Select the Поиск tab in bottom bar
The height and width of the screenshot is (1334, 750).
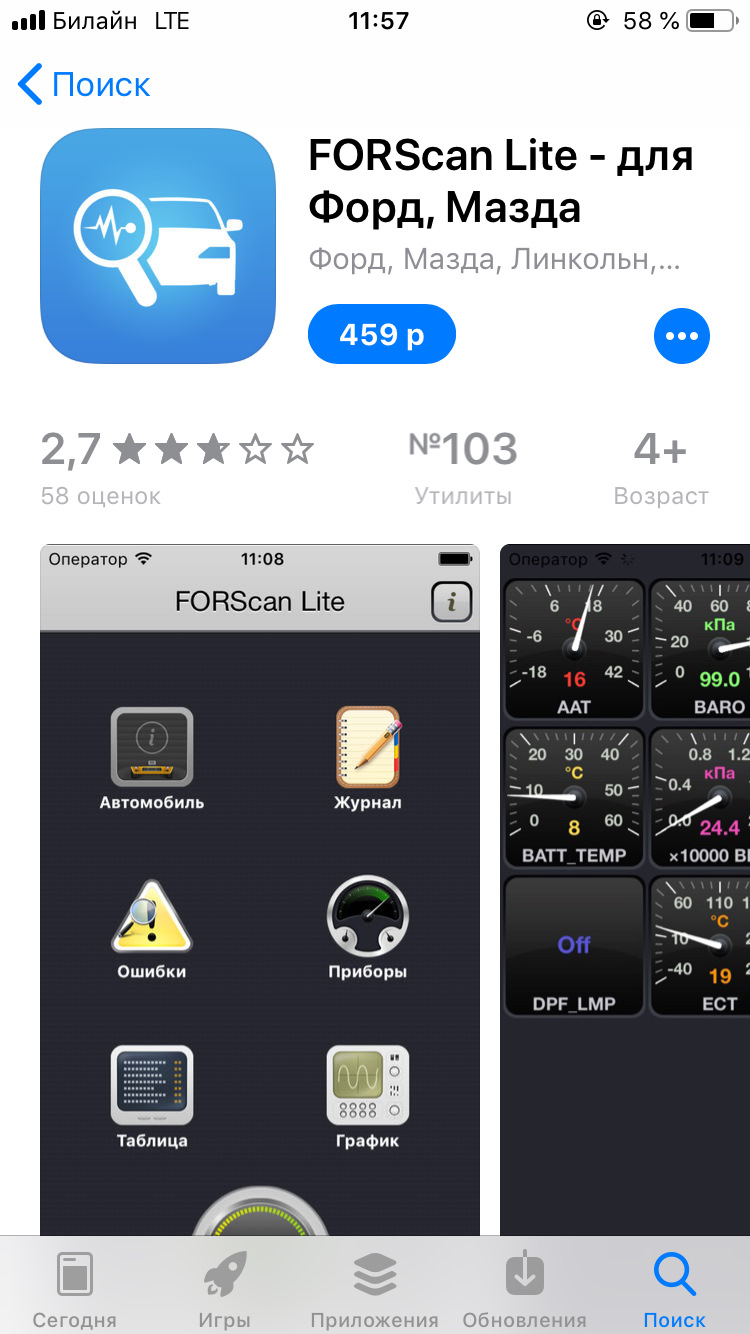pyautogui.click(x=674, y=1289)
